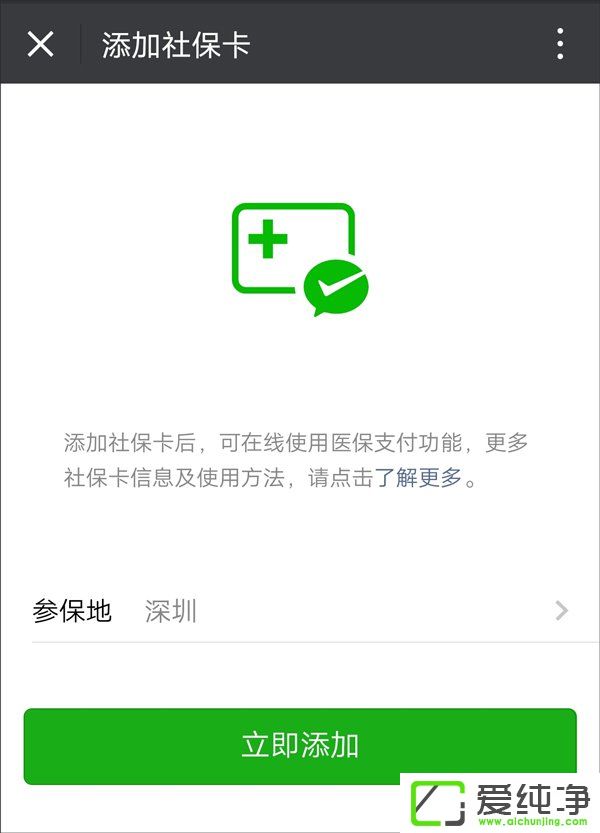Viewport: 600px width, 833px height.
Task: Tap the green 立即添加 button
Action: click(x=300, y=745)
